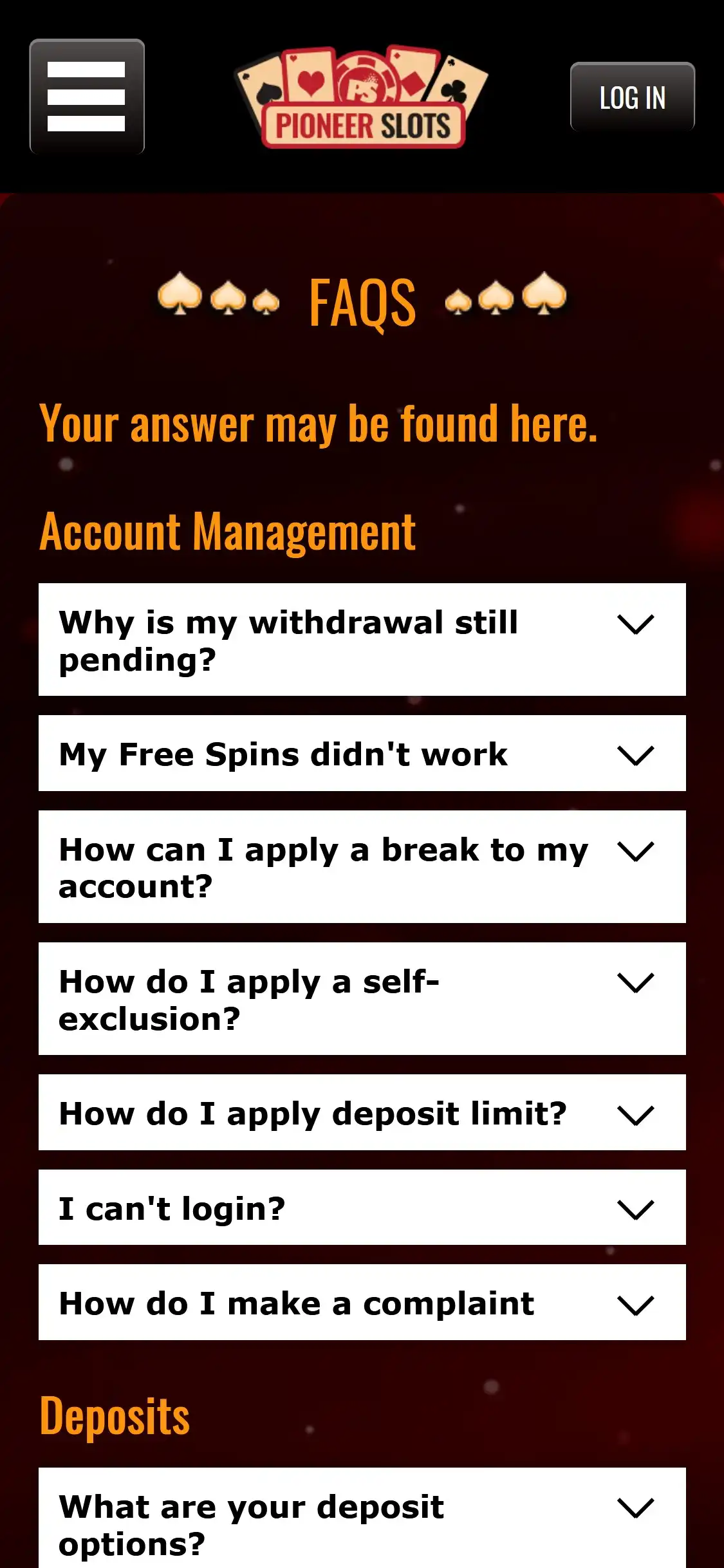Screen dimensions: 724x1568
Task: Open the hamburger menu
Action: 87,97
